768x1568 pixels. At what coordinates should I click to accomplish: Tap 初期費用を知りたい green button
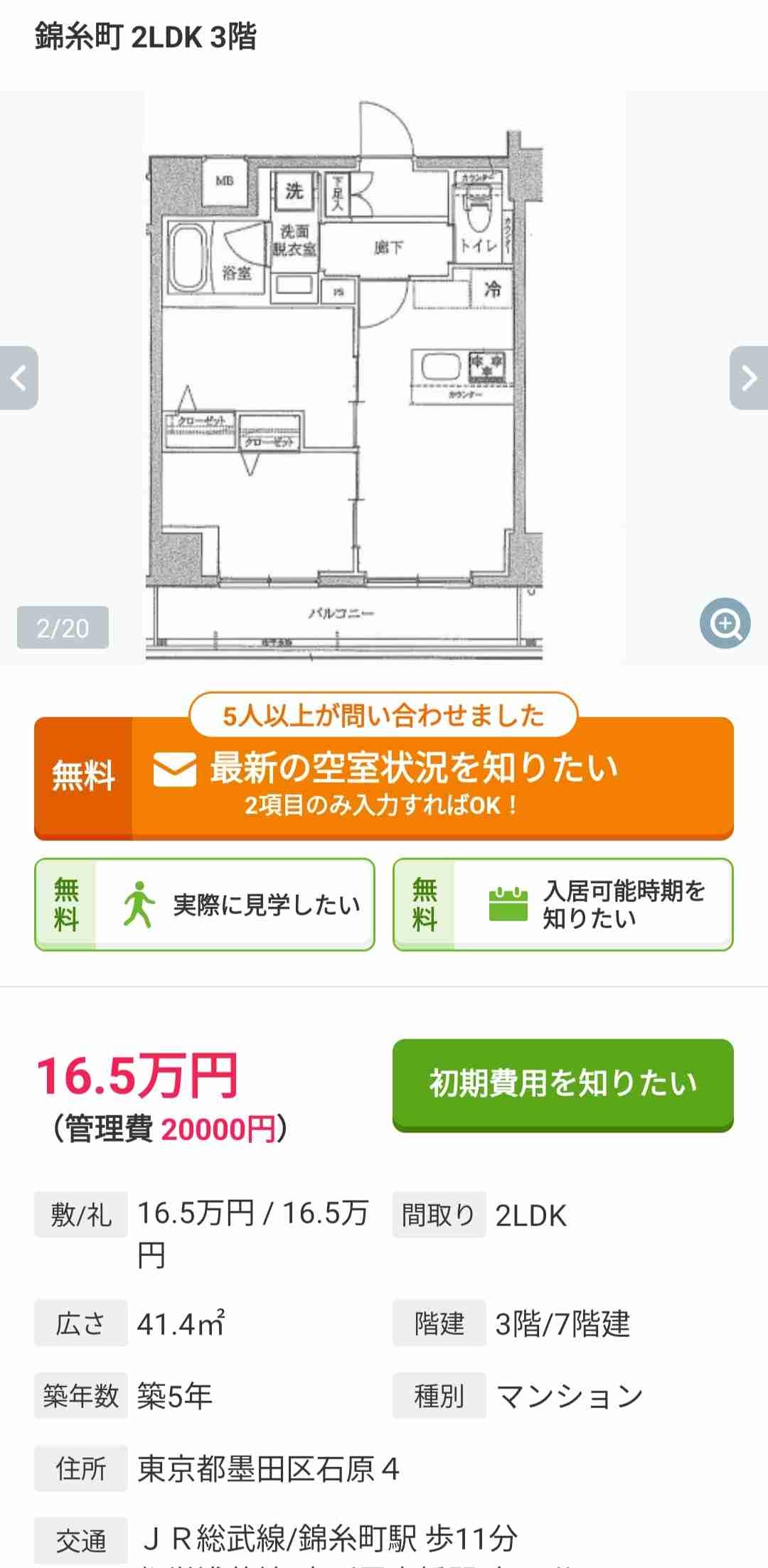pos(562,1084)
